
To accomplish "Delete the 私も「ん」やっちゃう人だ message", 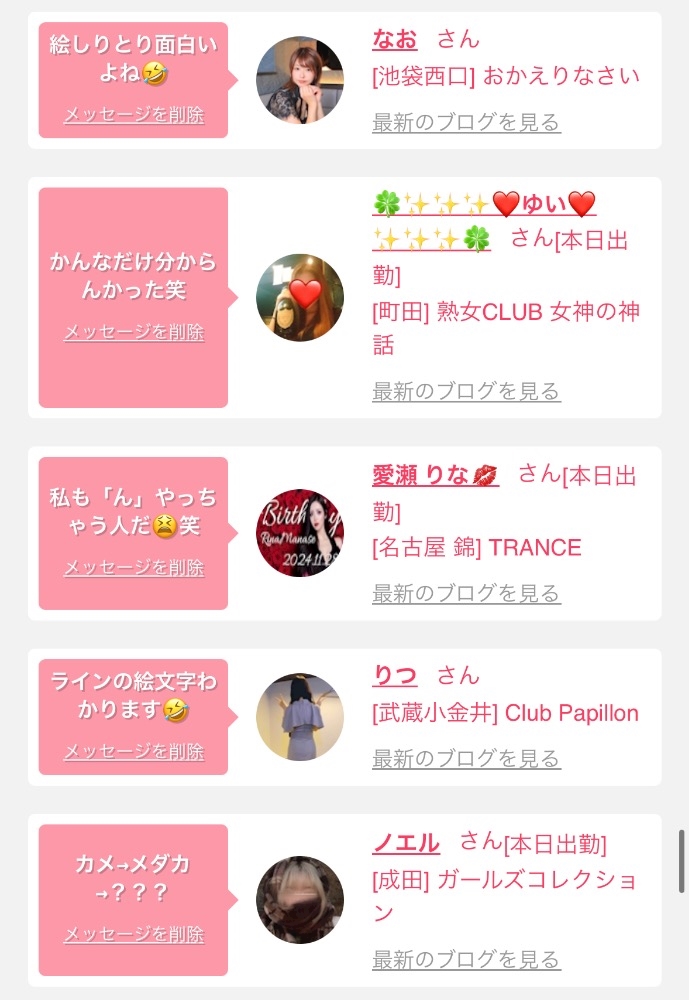I will coord(134,568).
